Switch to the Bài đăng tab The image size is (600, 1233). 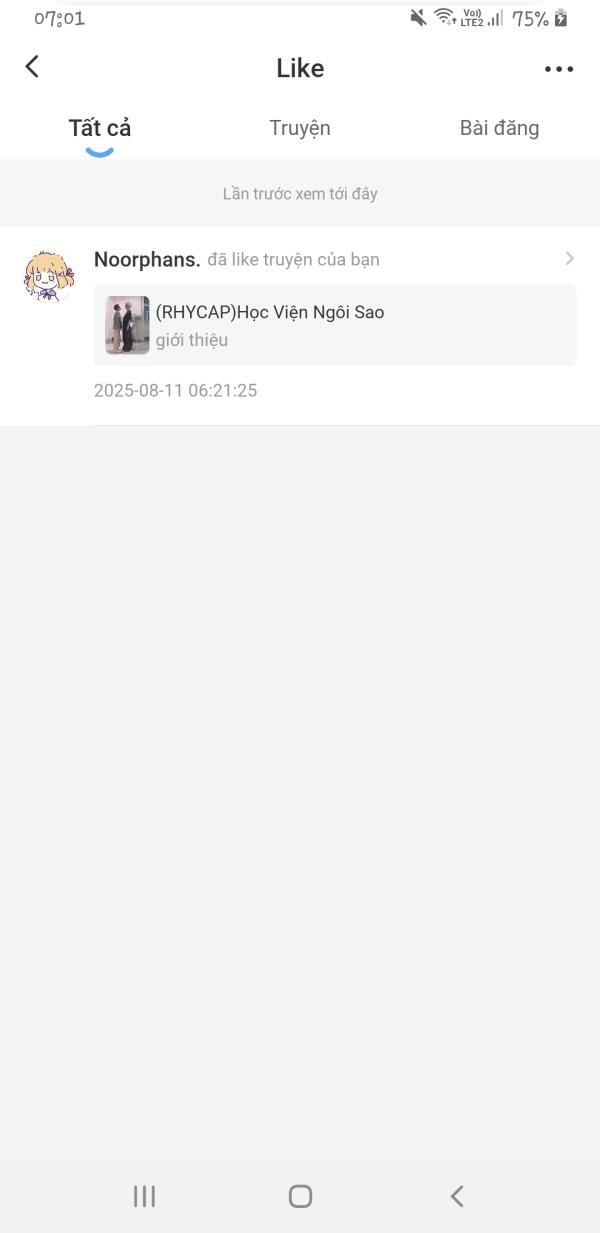pos(499,128)
